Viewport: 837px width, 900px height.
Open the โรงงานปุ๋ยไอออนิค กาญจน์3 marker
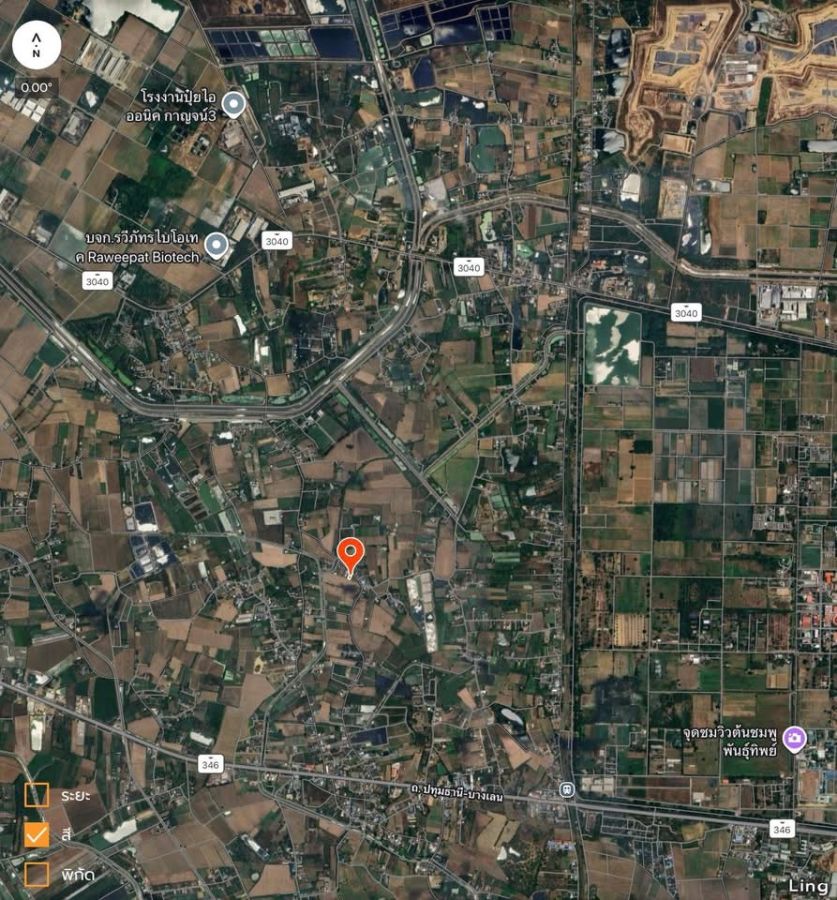[234, 104]
